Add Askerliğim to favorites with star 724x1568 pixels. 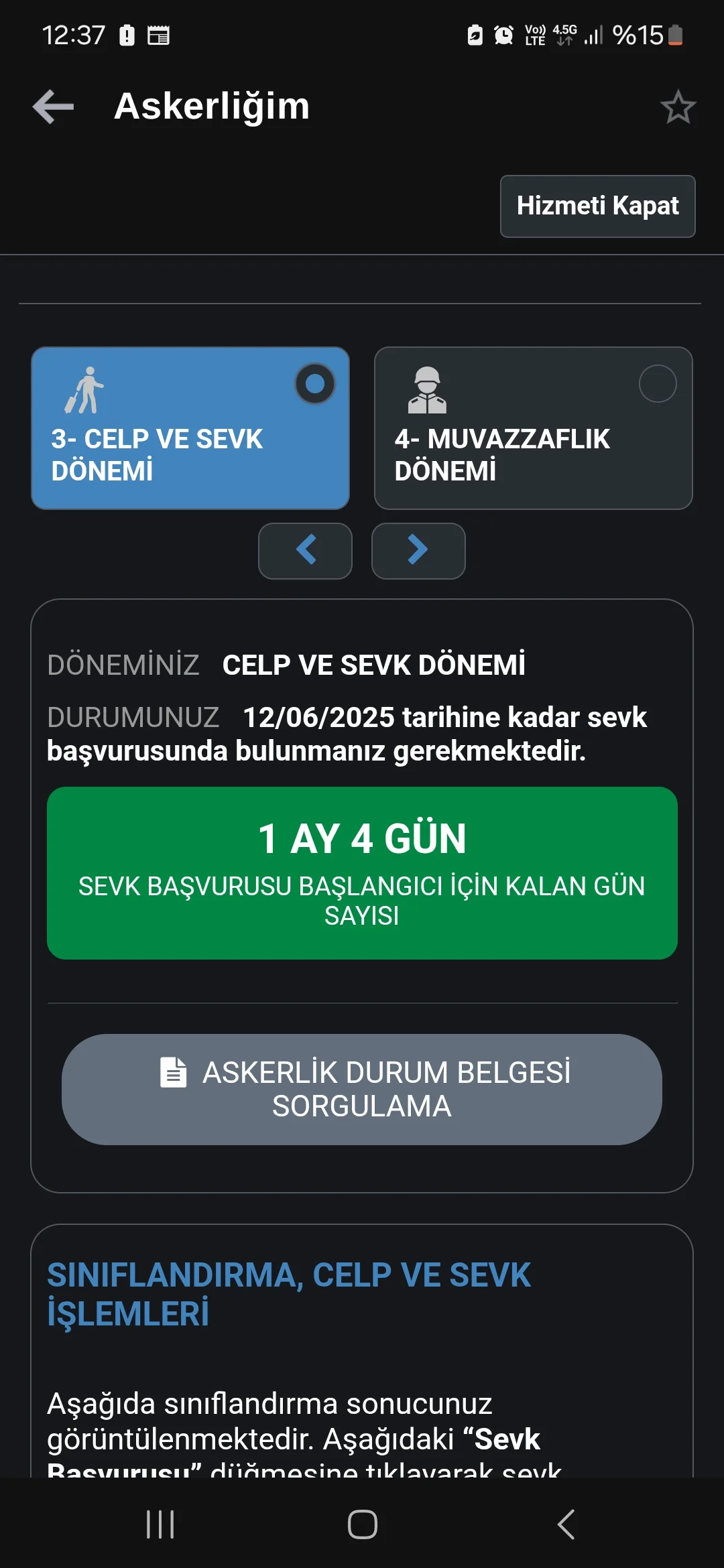pos(678,107)
